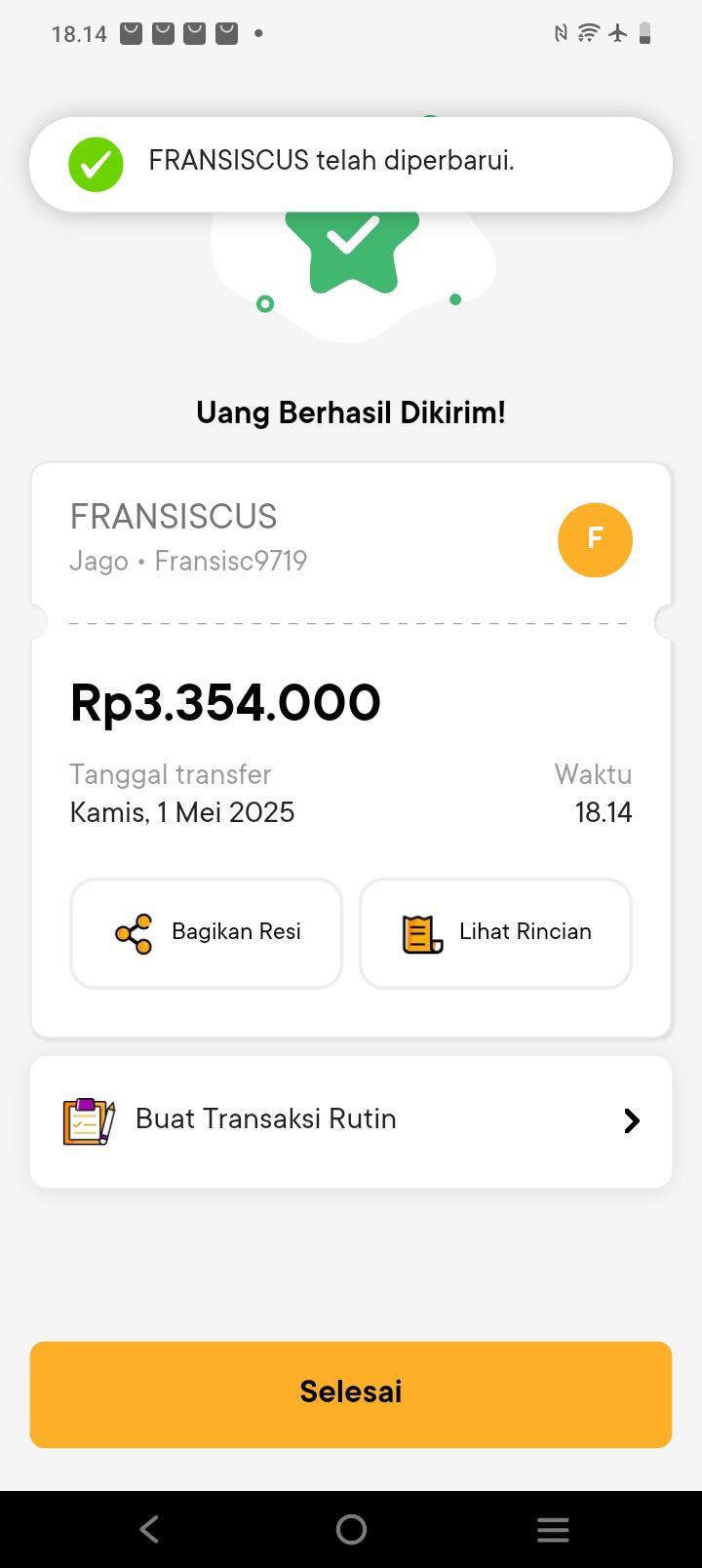Finish with the Selesai button

click(351, 1393)
